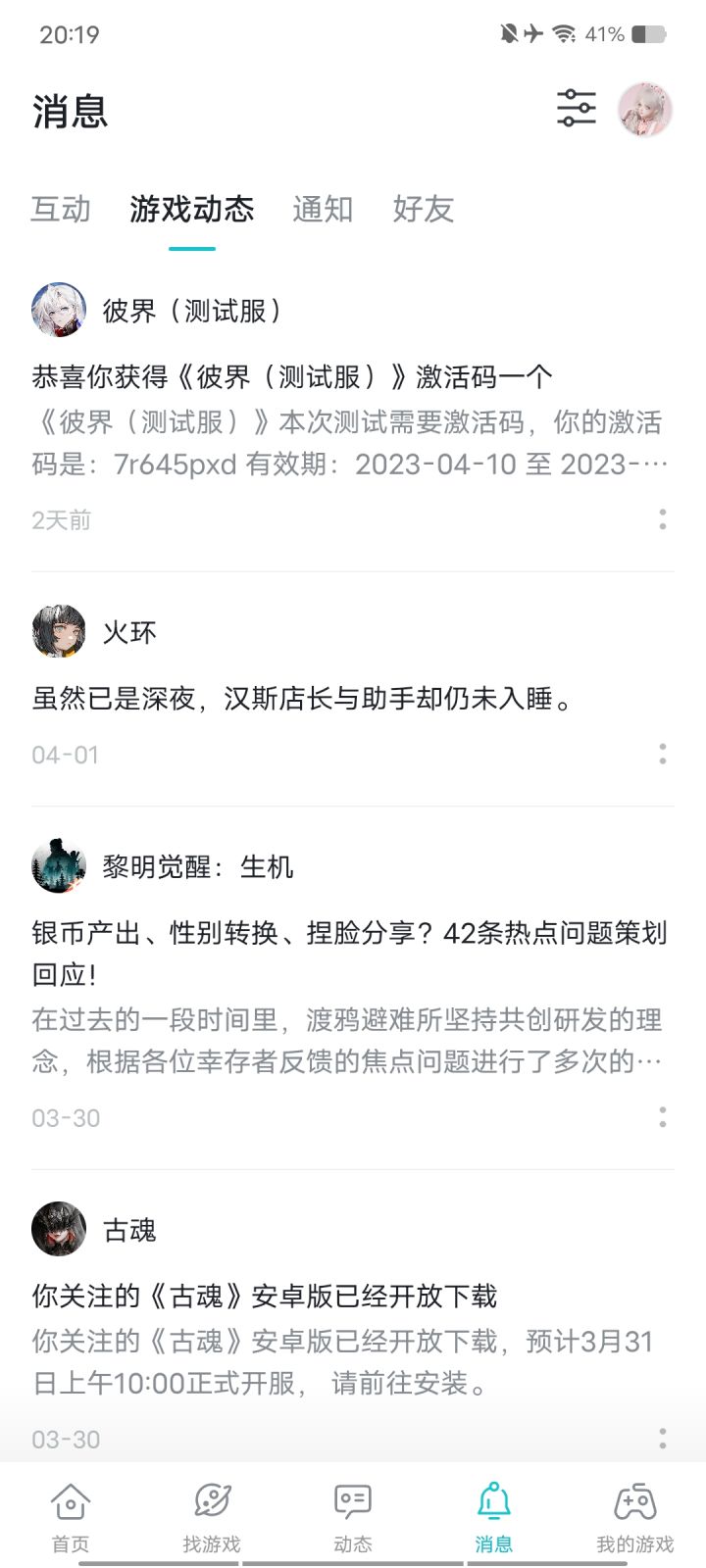This screenshot has width=706, height=1568.
Task: Go to the 首页 home tab
Action: (x=71, y=1517)
